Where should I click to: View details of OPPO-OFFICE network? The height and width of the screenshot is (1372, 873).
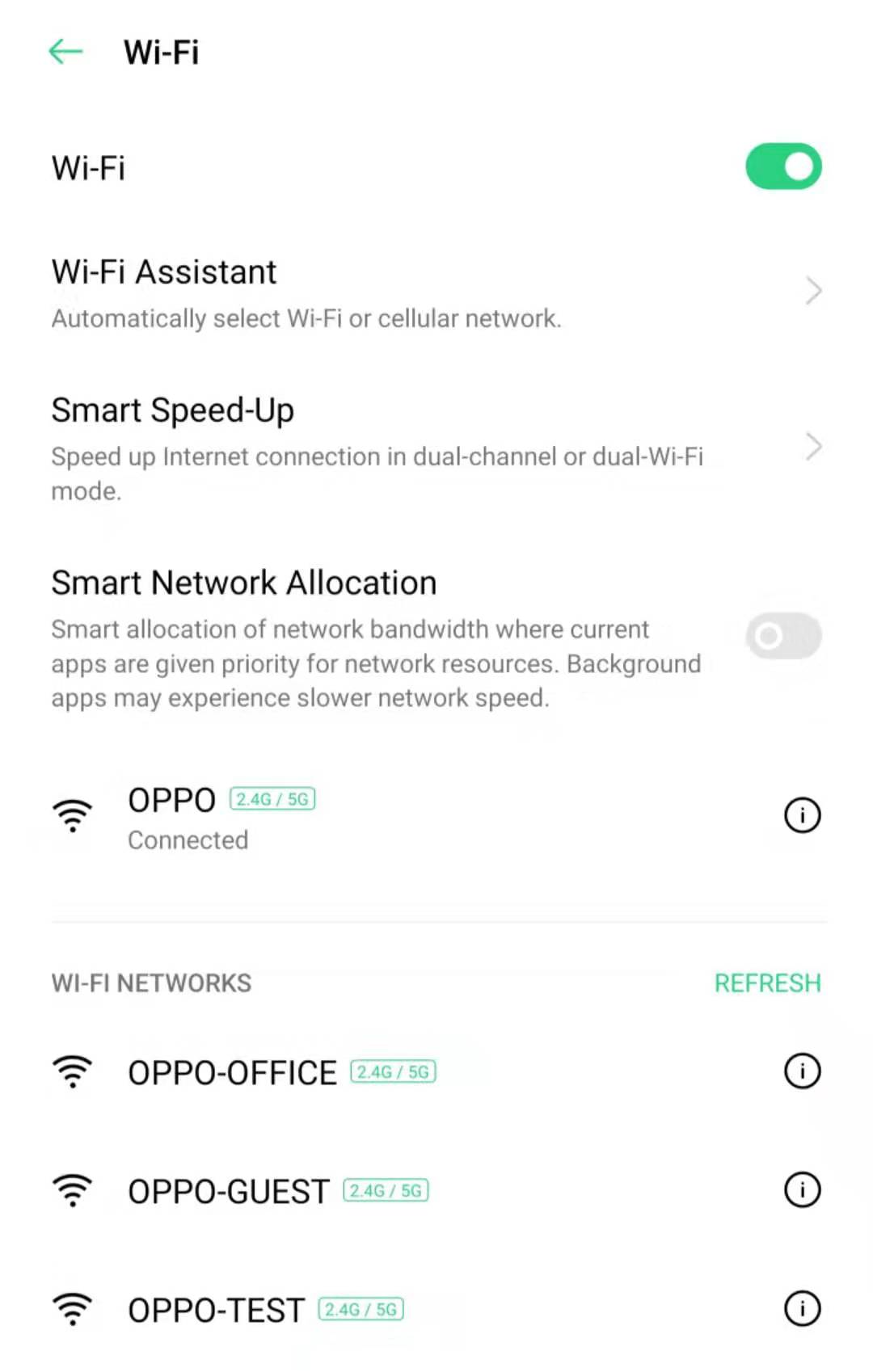click(802, 1072)
